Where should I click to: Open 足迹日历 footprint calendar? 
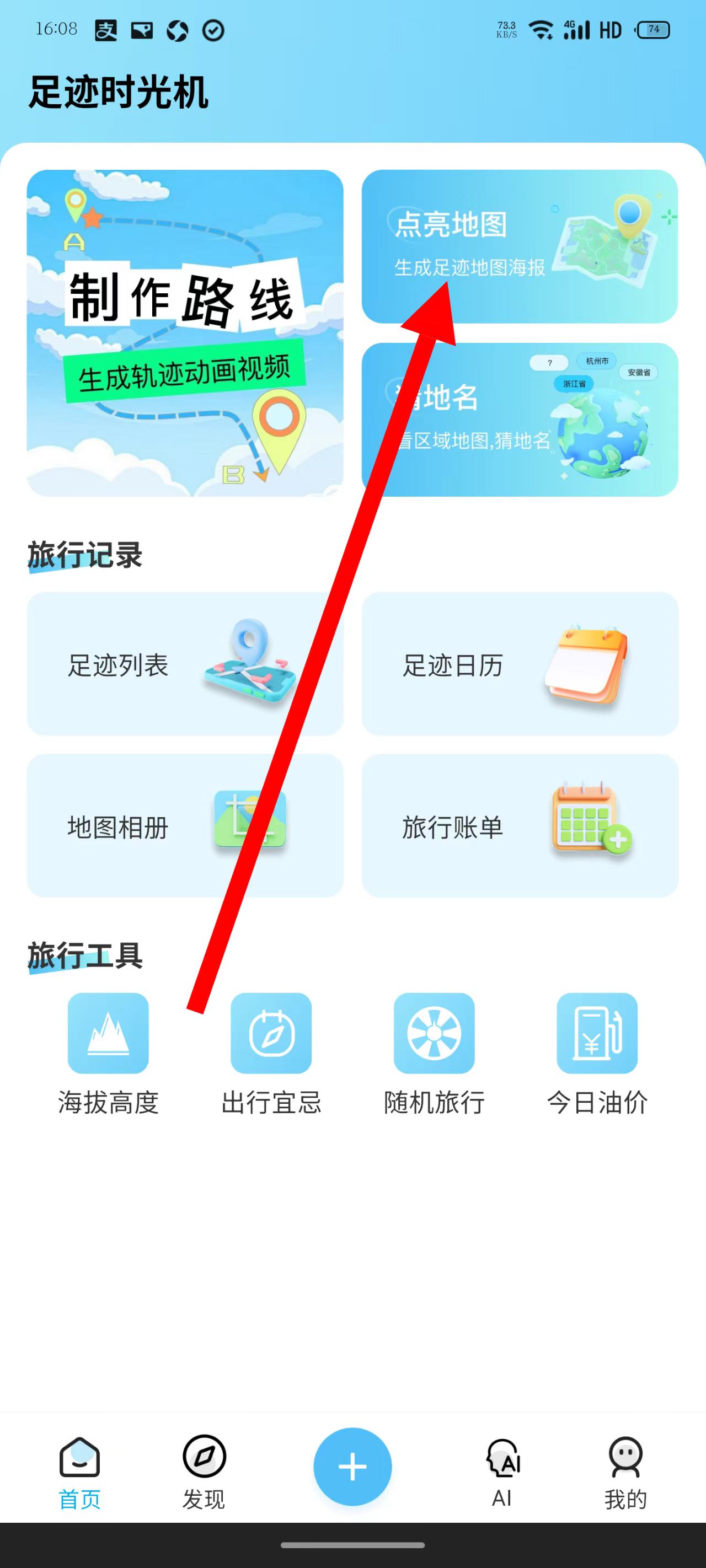pos(520,663)
